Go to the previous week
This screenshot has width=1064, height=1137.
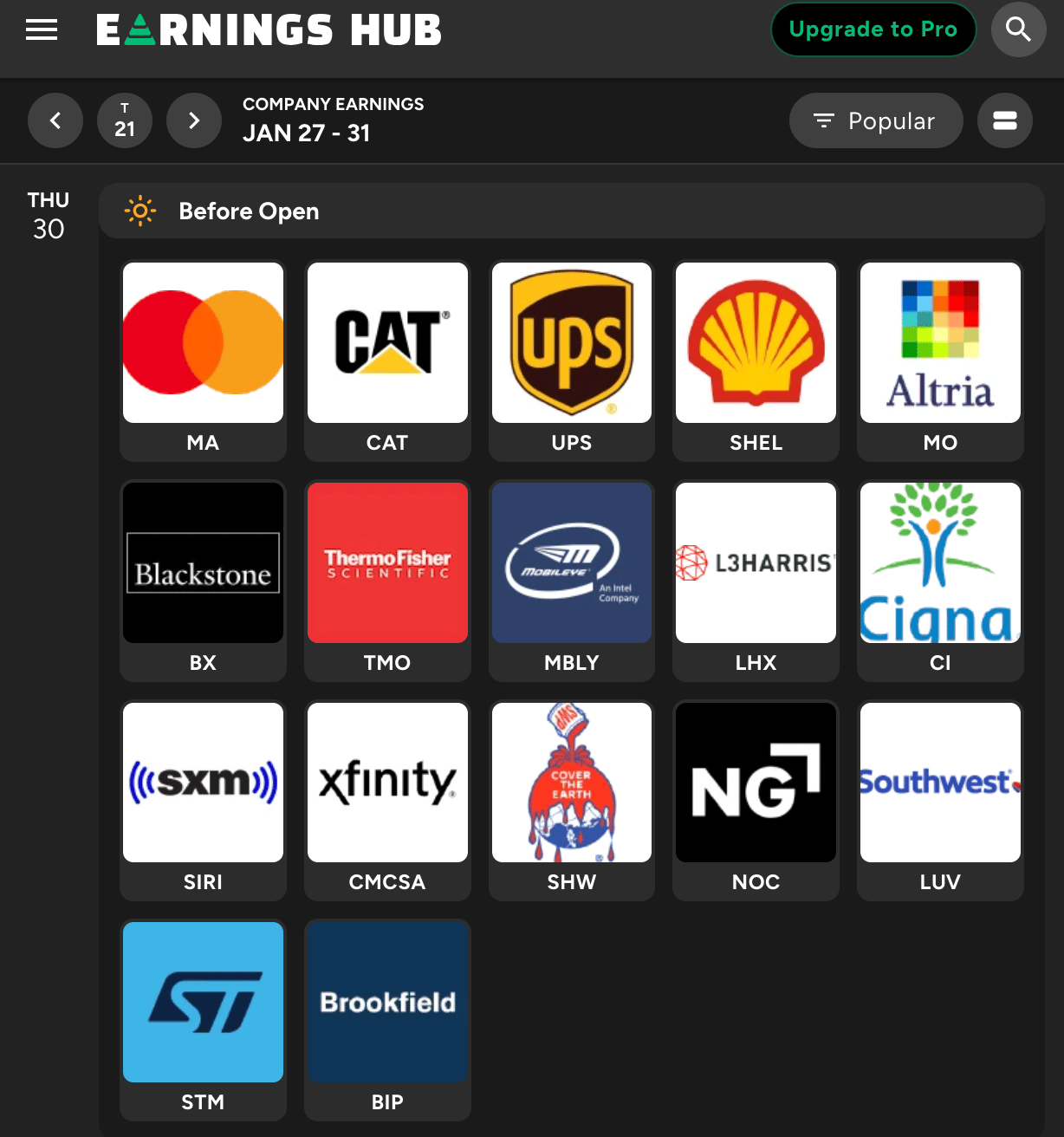tap(55, 120)
